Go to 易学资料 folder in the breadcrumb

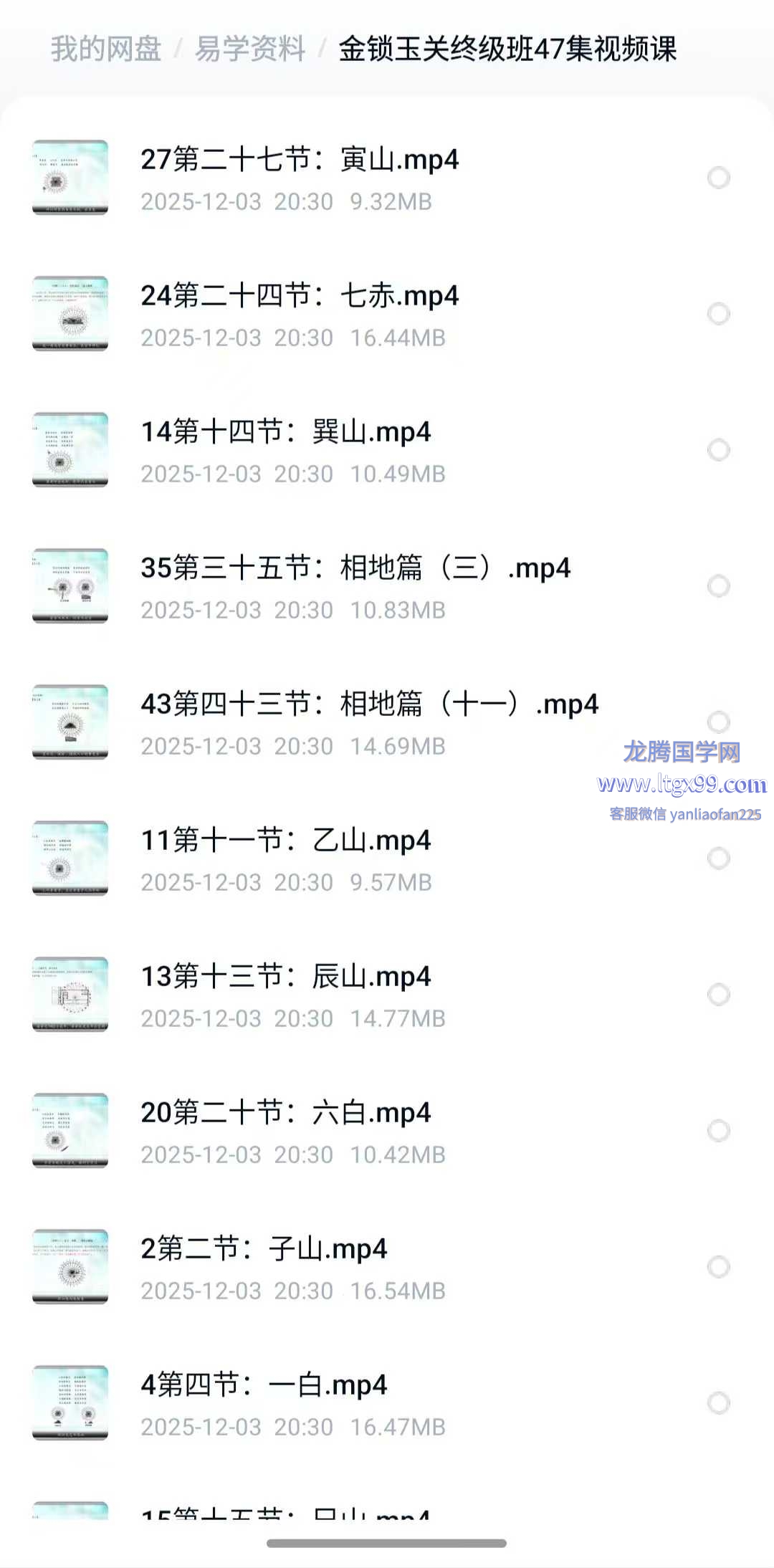(x=250, y=49)
